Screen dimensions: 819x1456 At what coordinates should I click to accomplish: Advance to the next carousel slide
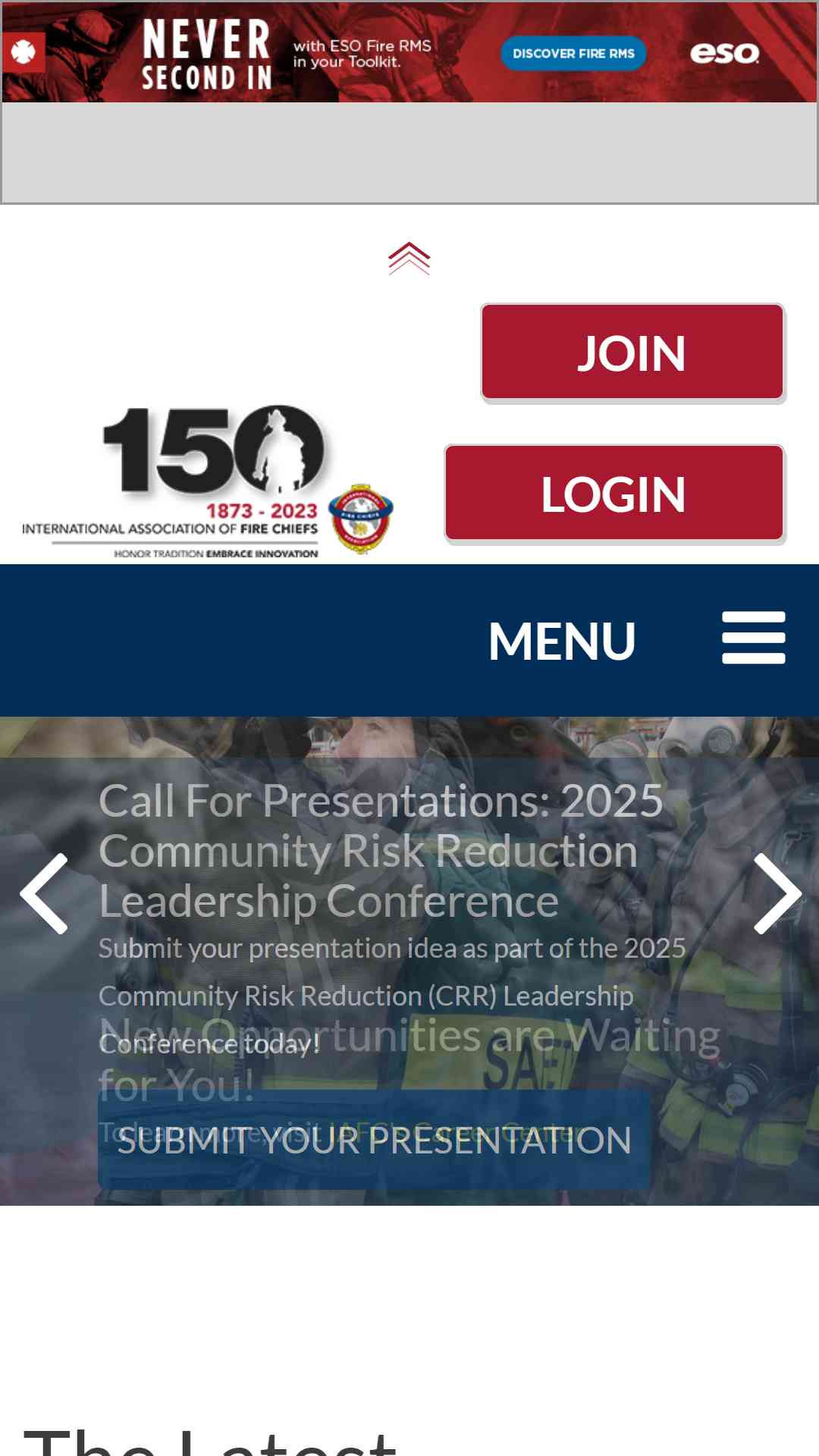click(778, 893)
